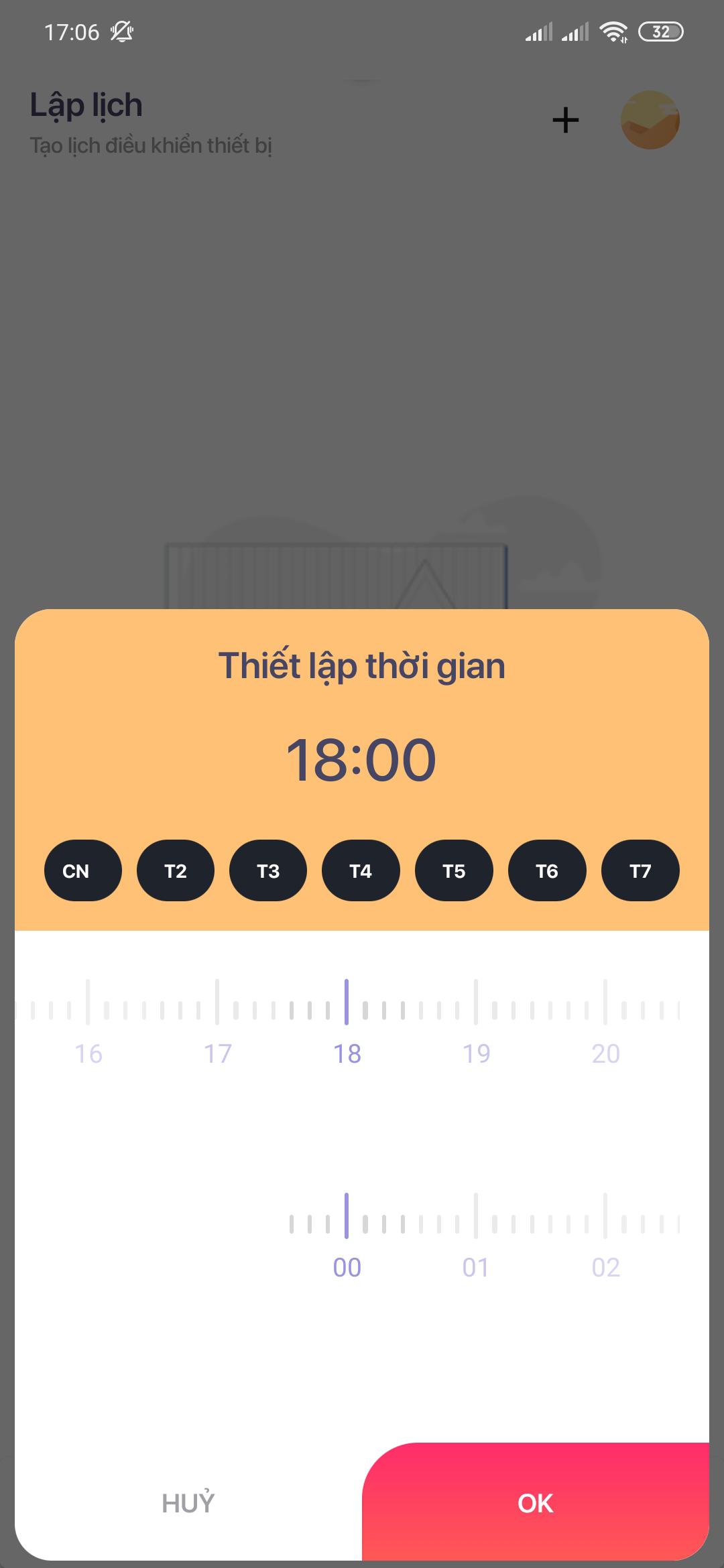Toggle the T2 day chip
The image size is (724, 1568).
pos(175,870)
